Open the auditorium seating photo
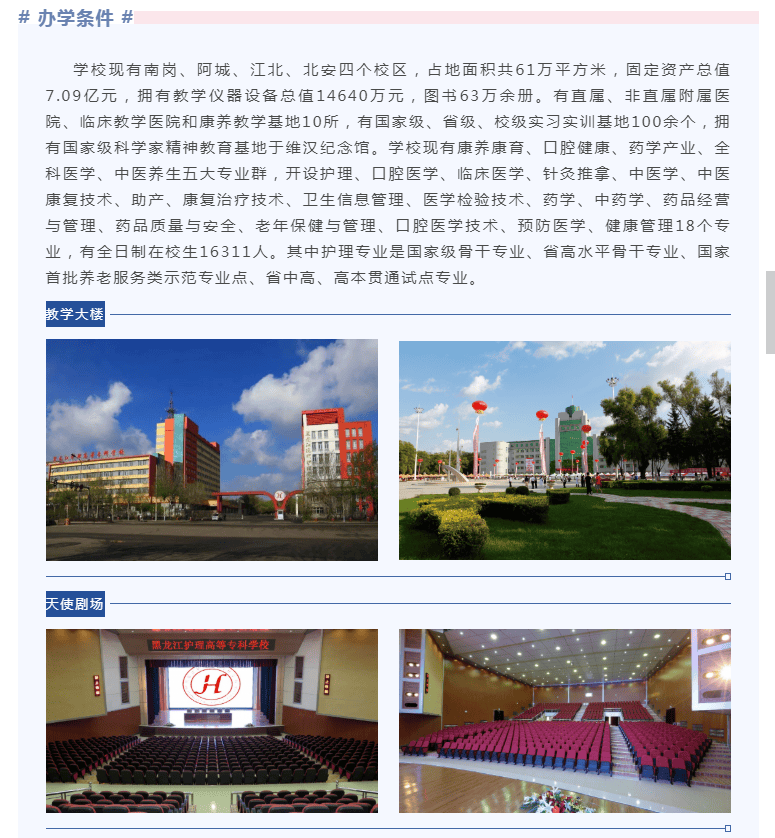The image size is (775, 838). click(564, 720)
